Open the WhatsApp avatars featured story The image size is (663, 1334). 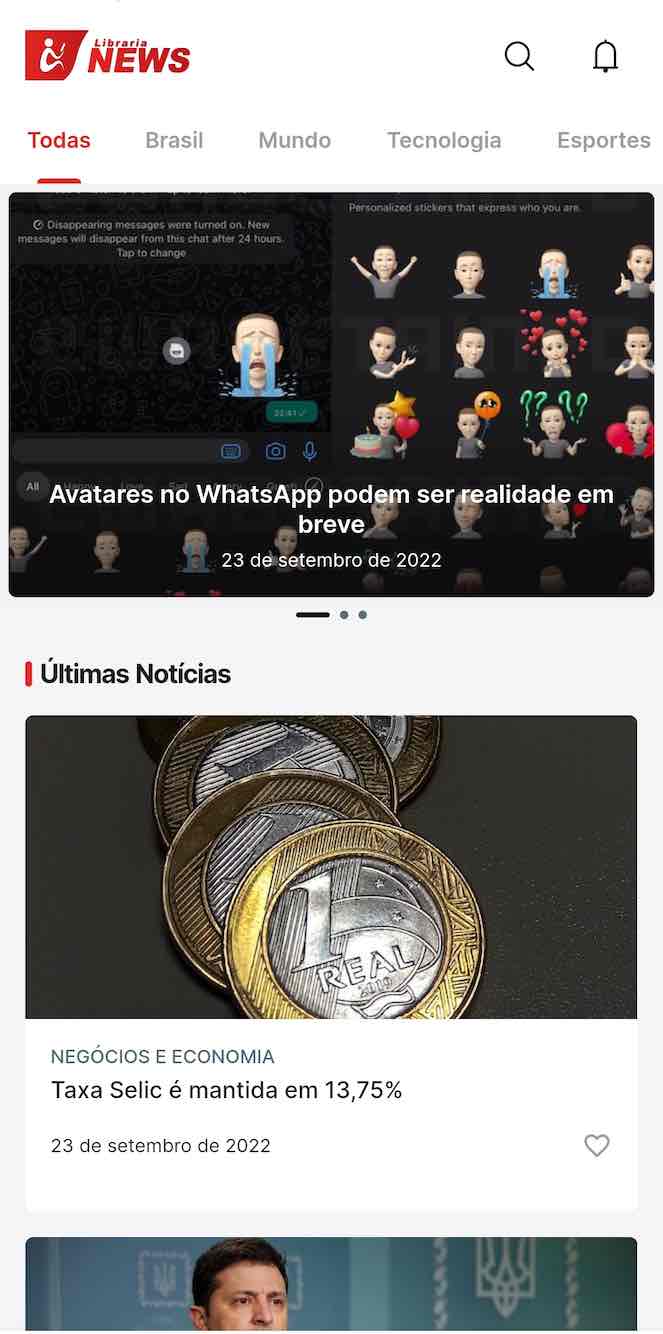[331, 395]
